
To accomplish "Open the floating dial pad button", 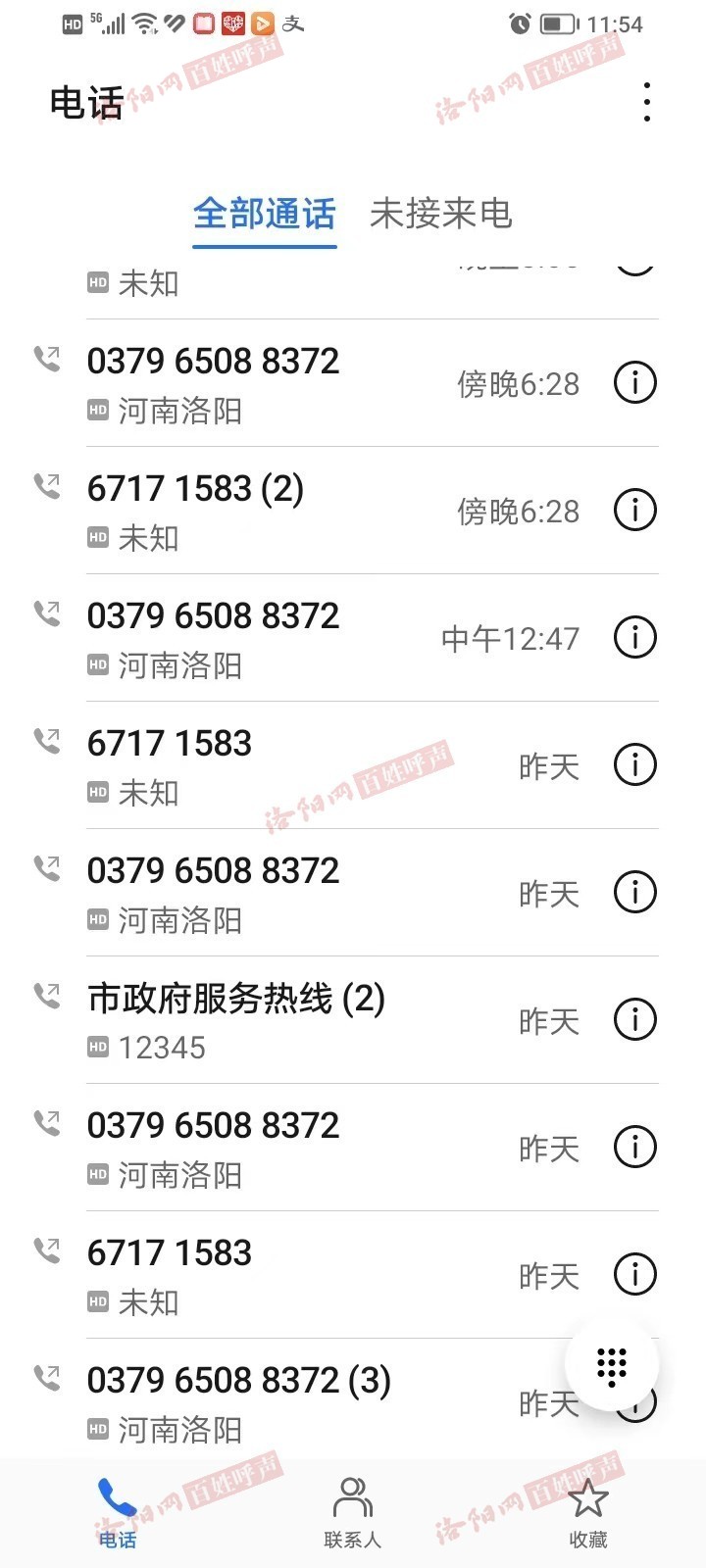I will pyautogui.click(x=612, y=1365).
